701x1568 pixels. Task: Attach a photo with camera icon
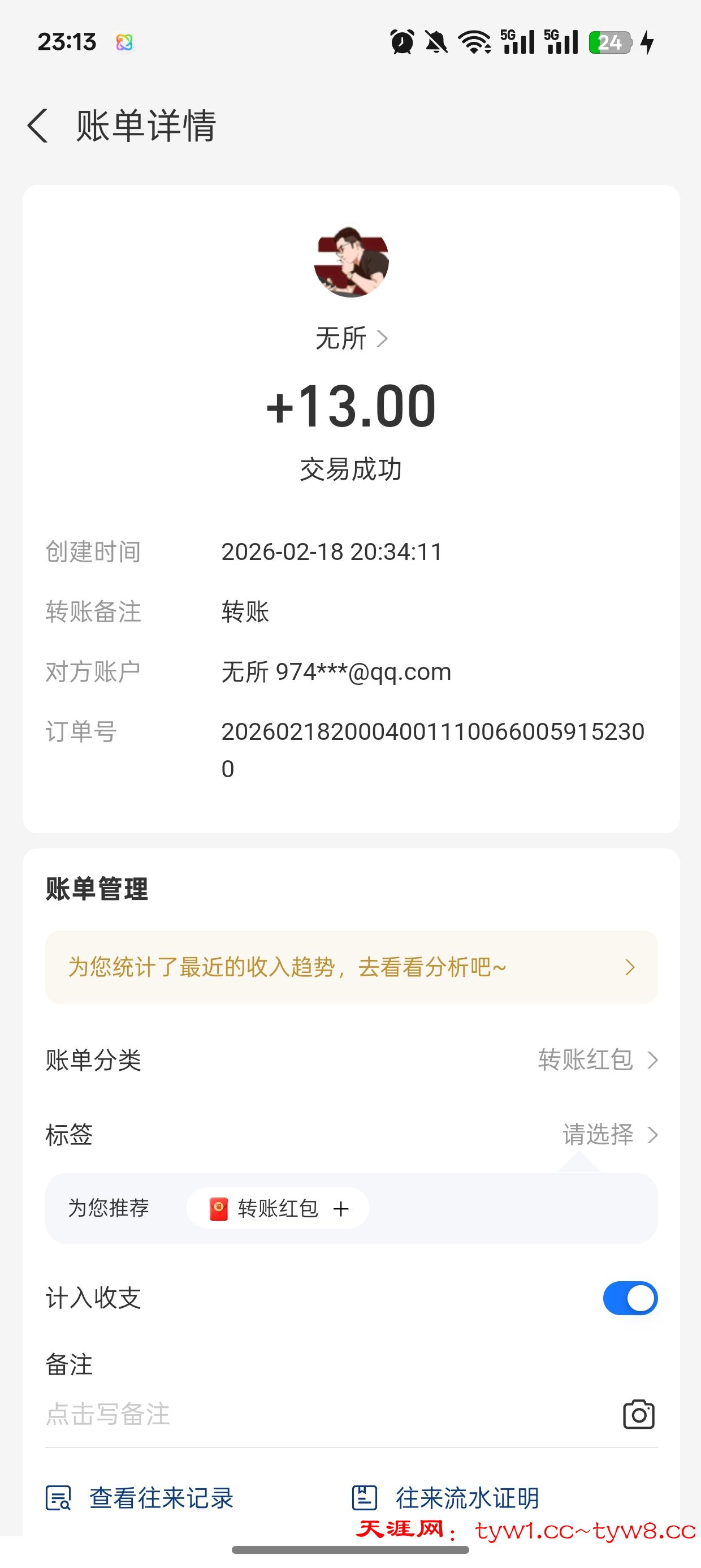[x=638, y=1414]
